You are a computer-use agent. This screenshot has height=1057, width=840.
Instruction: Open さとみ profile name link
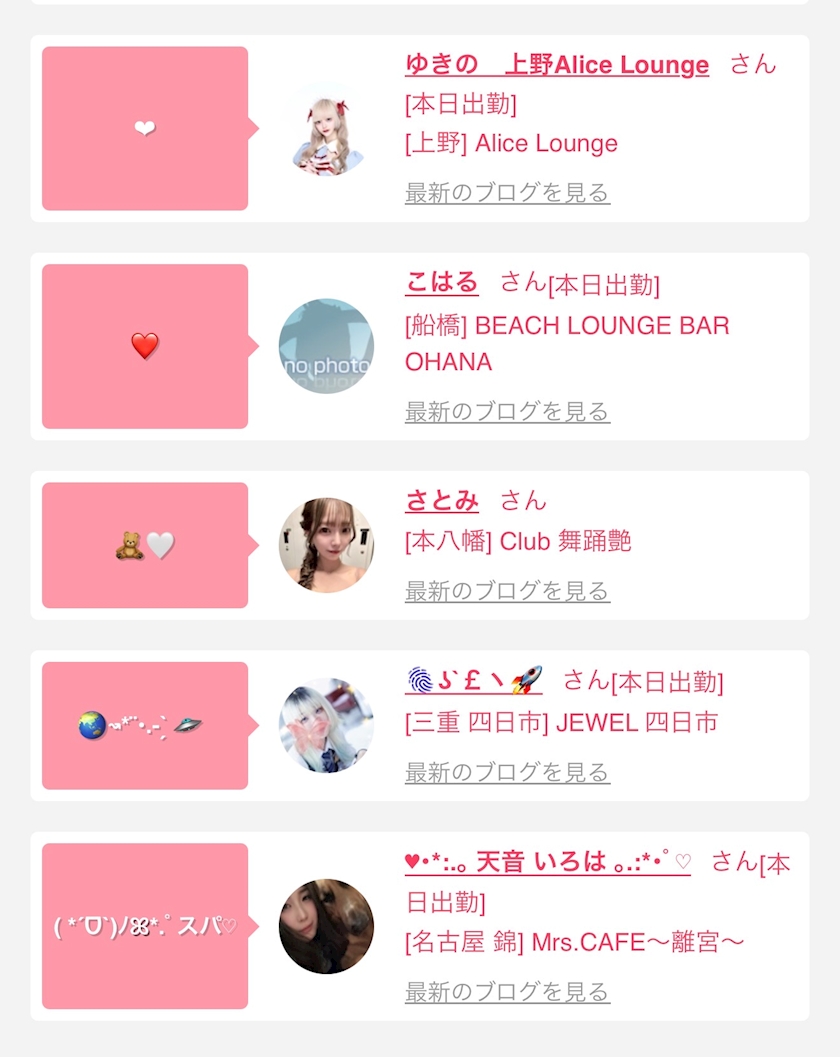tap(441, 500)
